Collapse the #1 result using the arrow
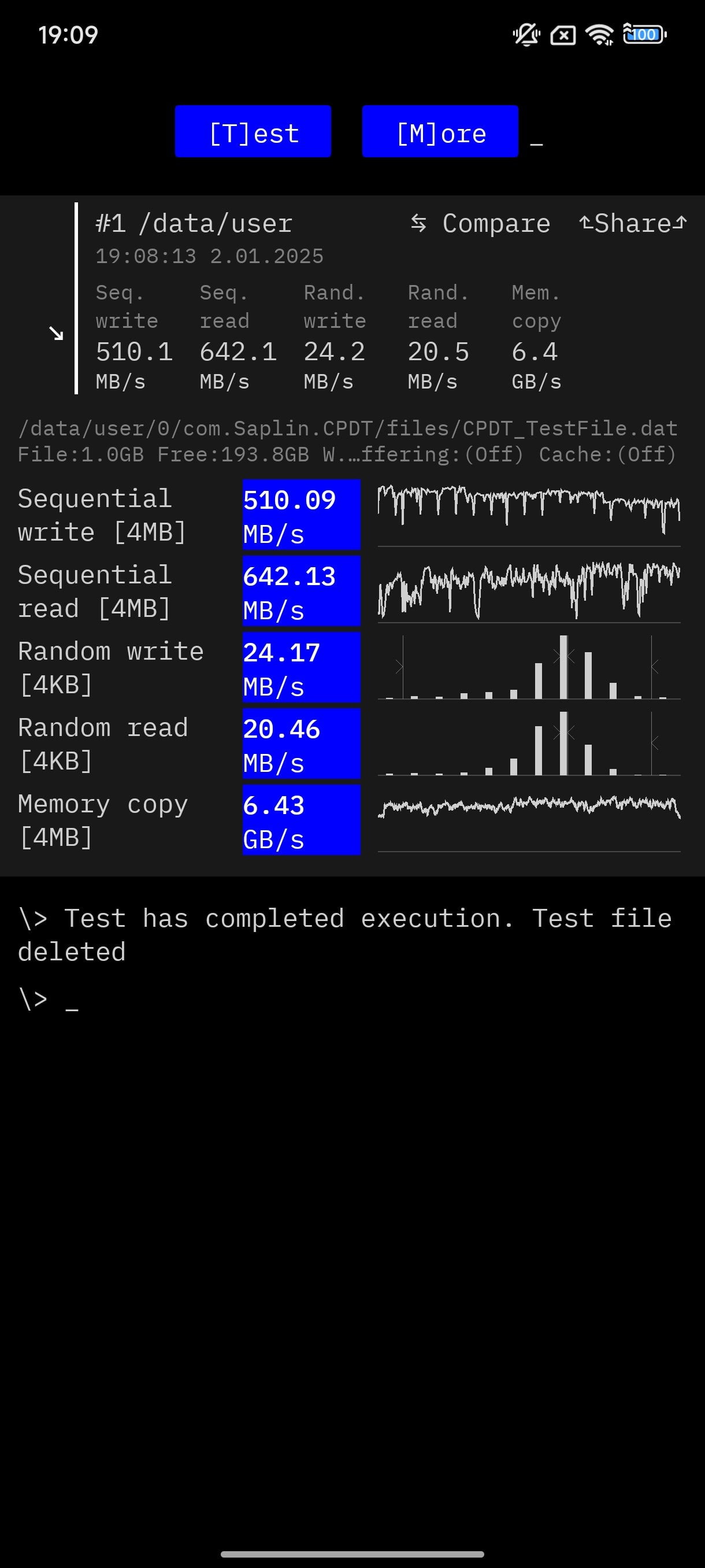705x1568 pixels. [x=56, y=333]
